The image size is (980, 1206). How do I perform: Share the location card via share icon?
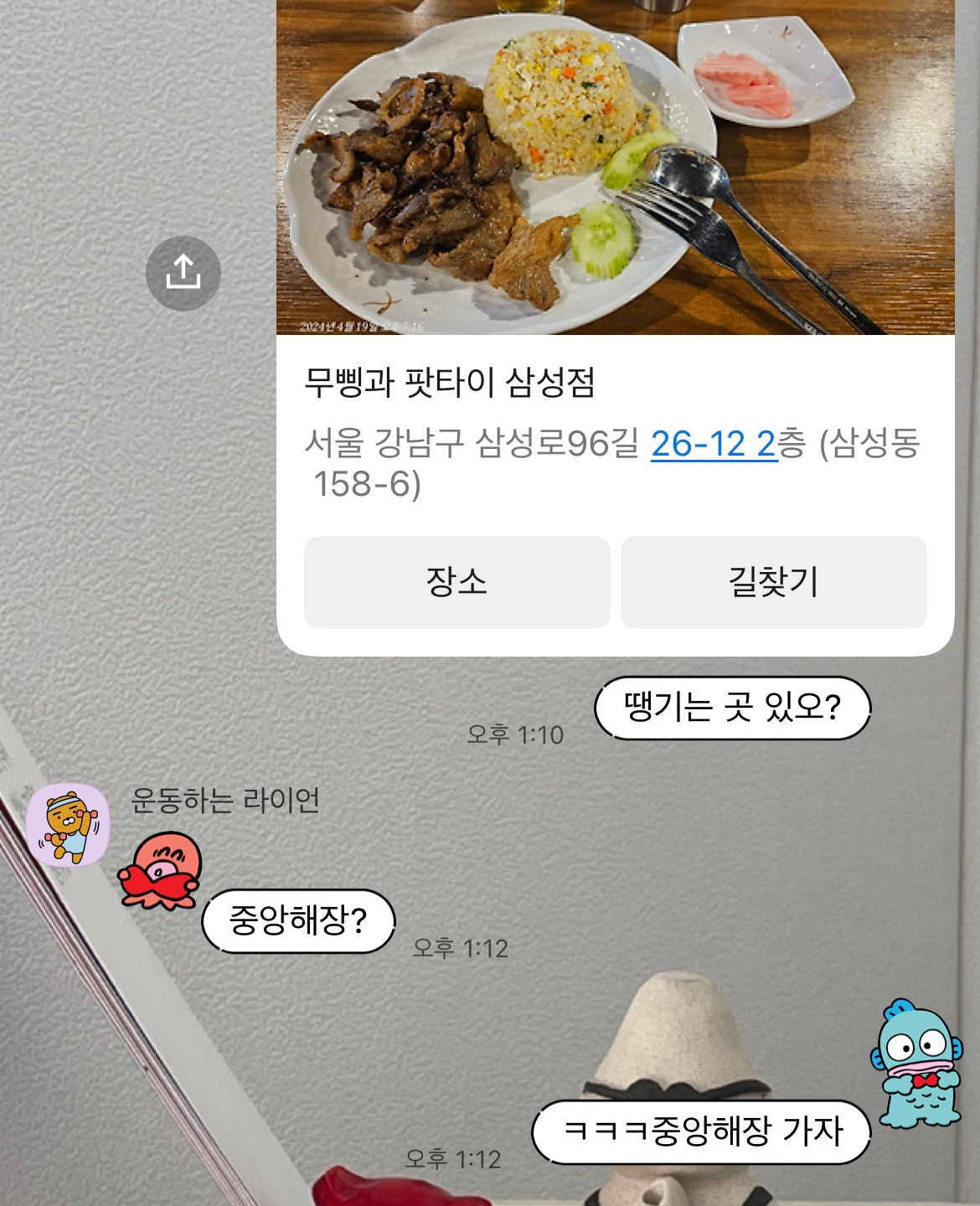pyautogui.click(x=183, y=273)
